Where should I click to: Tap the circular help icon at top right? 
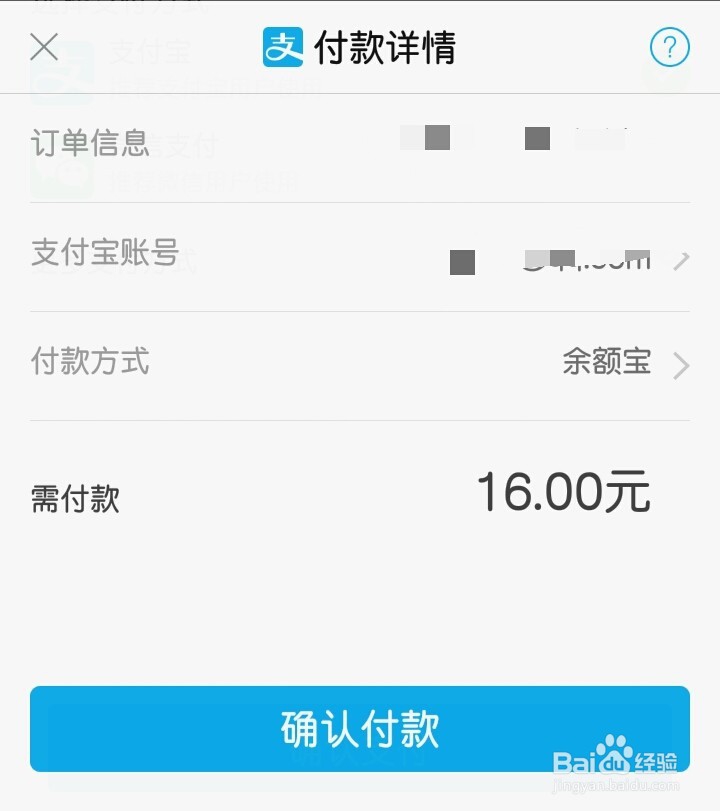pyautogui.click(x=668, y=47)
